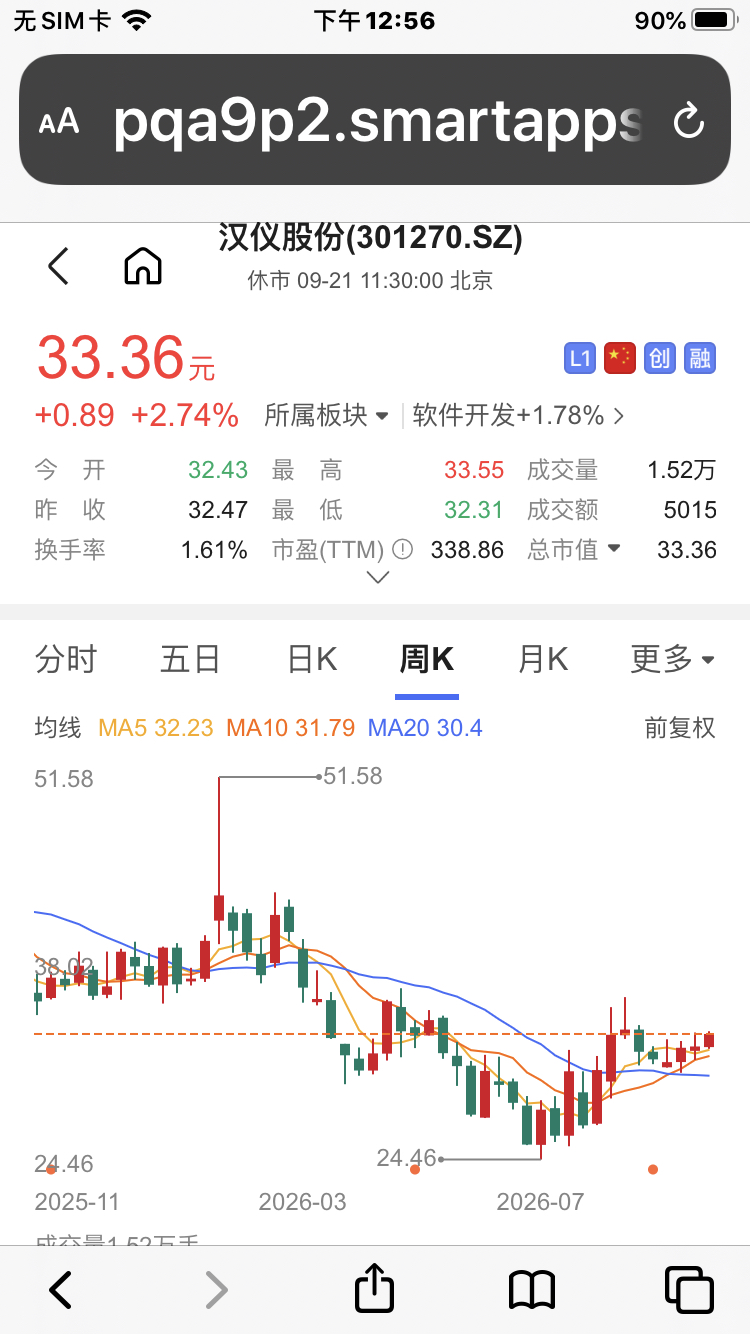The width and height of the screenshot is (750, 1334).
Task: Reload the page in the address bar
Action: [689, 121]
